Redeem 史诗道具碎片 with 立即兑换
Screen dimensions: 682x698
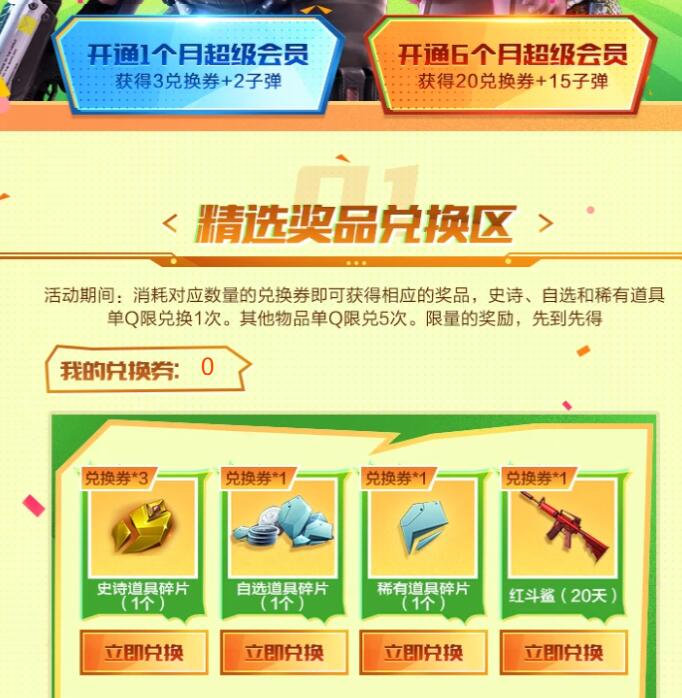click(145, 653)
